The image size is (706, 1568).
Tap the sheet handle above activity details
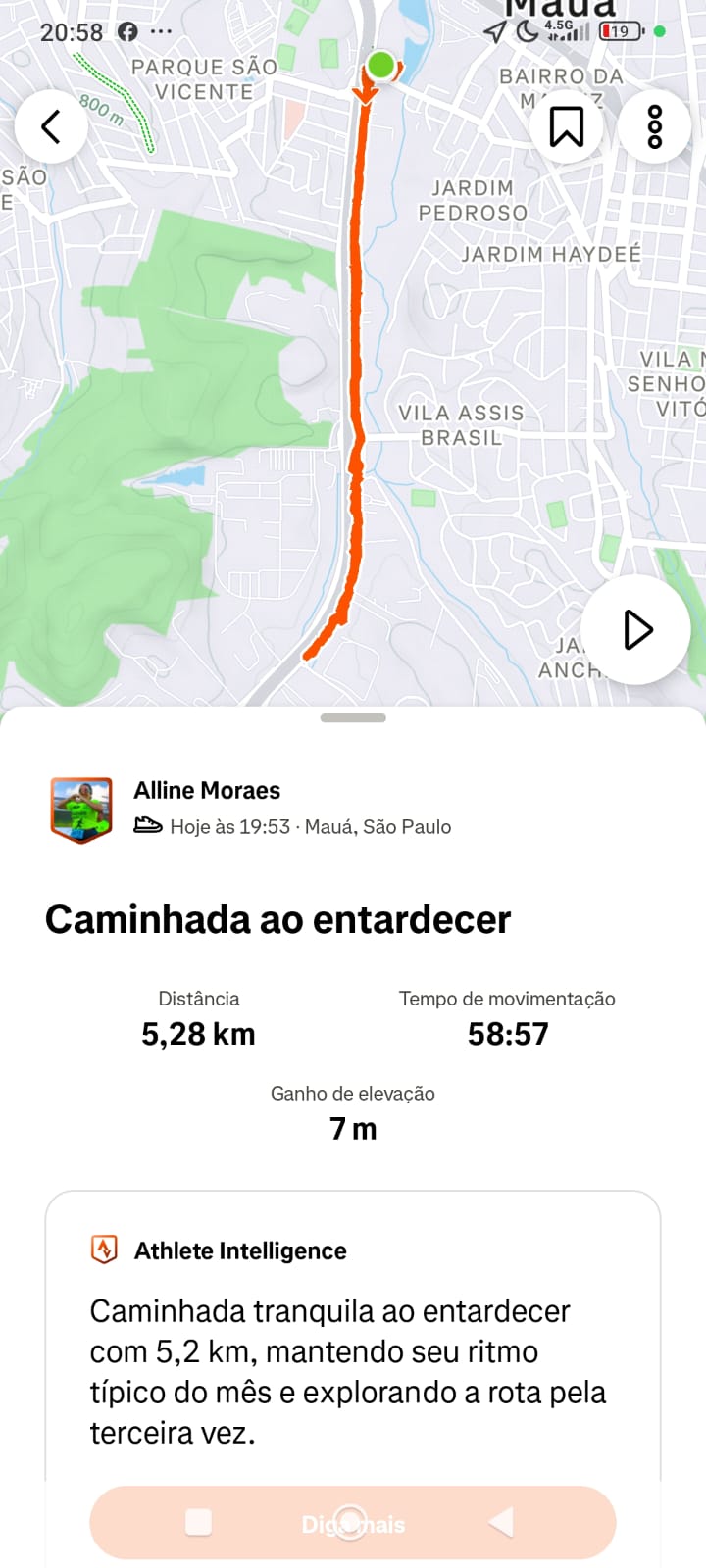click(x=353, y=718)
